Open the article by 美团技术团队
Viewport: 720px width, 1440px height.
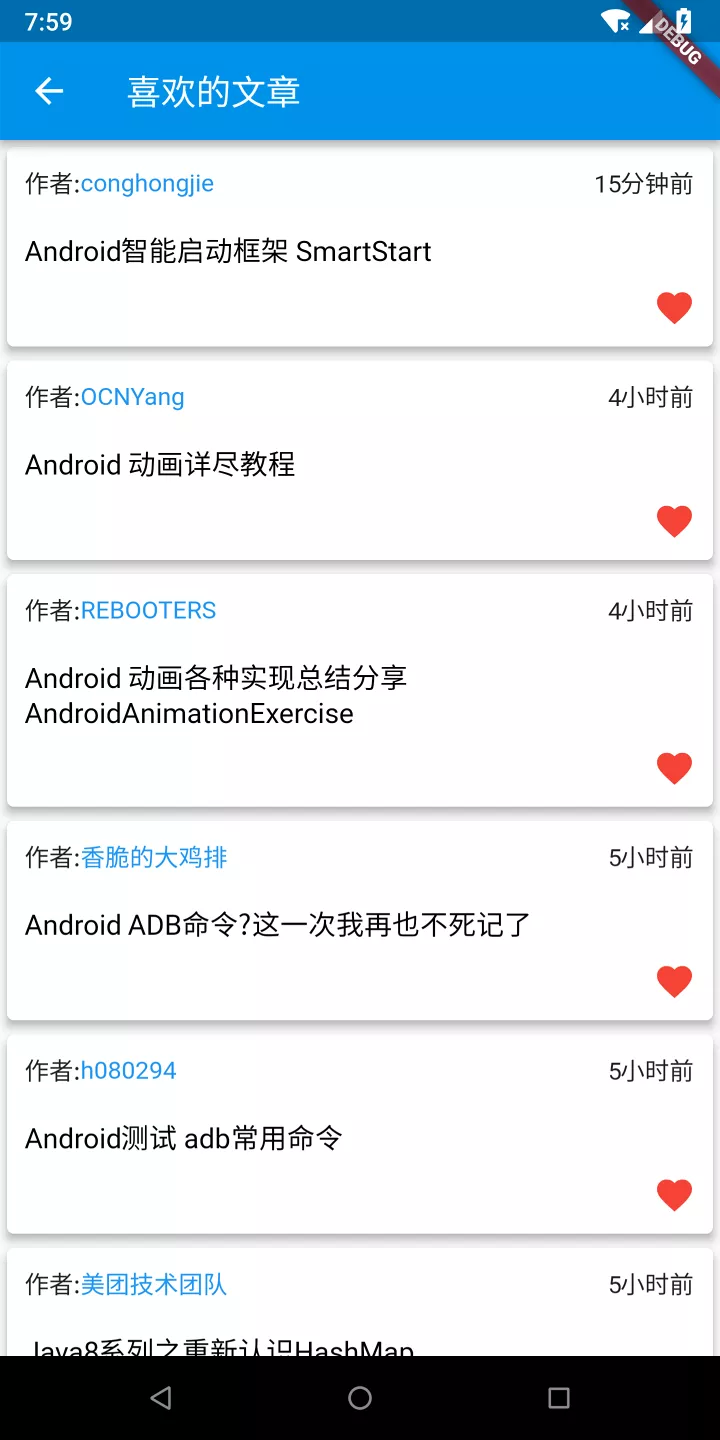pos(220,1340)
